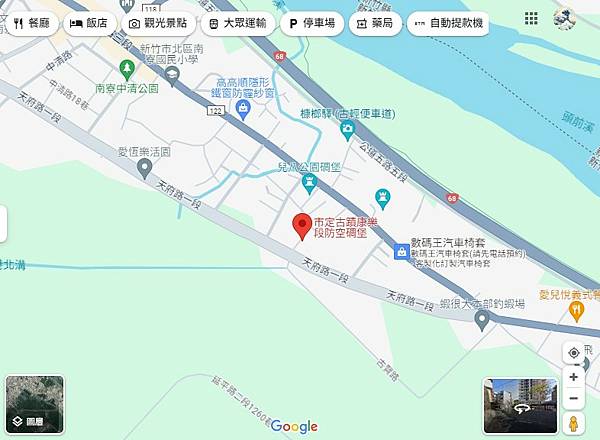Expand the collapsed side panel arrow
The width and height of the screenshot is (600, 440).
tap(3, 218)
